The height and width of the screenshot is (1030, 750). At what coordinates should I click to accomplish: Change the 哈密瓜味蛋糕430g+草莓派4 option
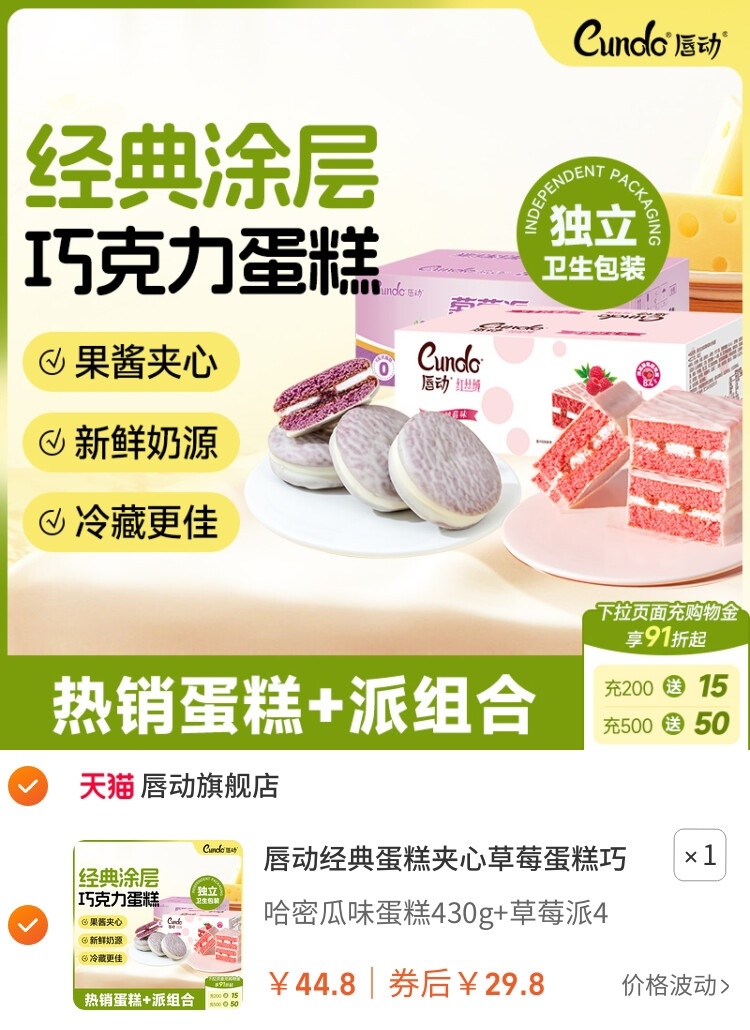[435, 913]
